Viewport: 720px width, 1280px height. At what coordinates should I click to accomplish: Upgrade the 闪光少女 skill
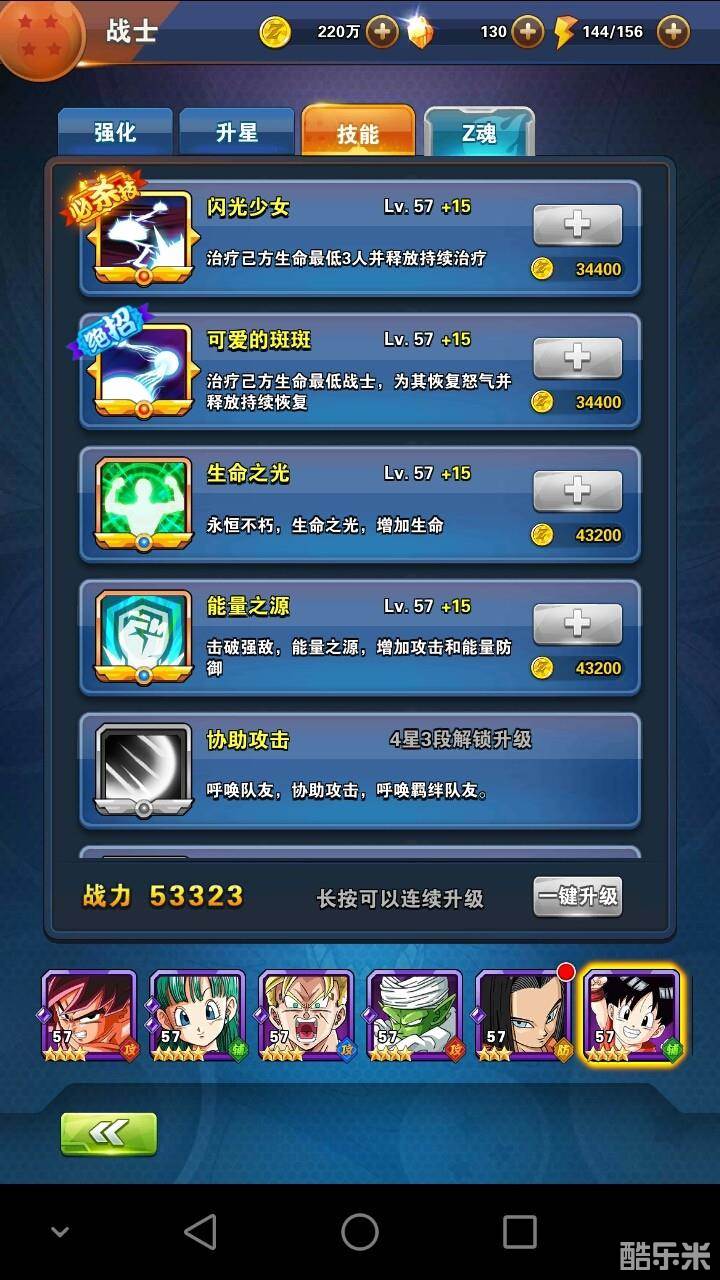[x=577, y=225]
